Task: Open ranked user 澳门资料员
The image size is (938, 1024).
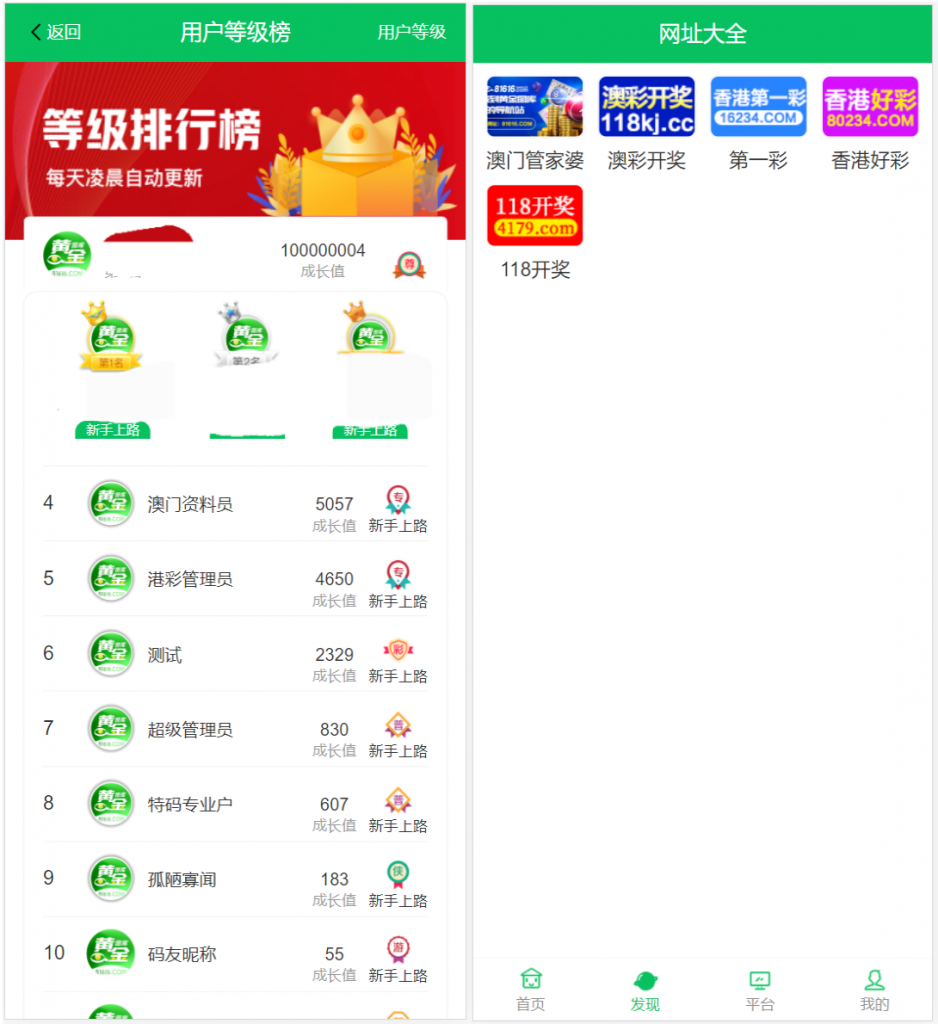Action: click(190, 504)
